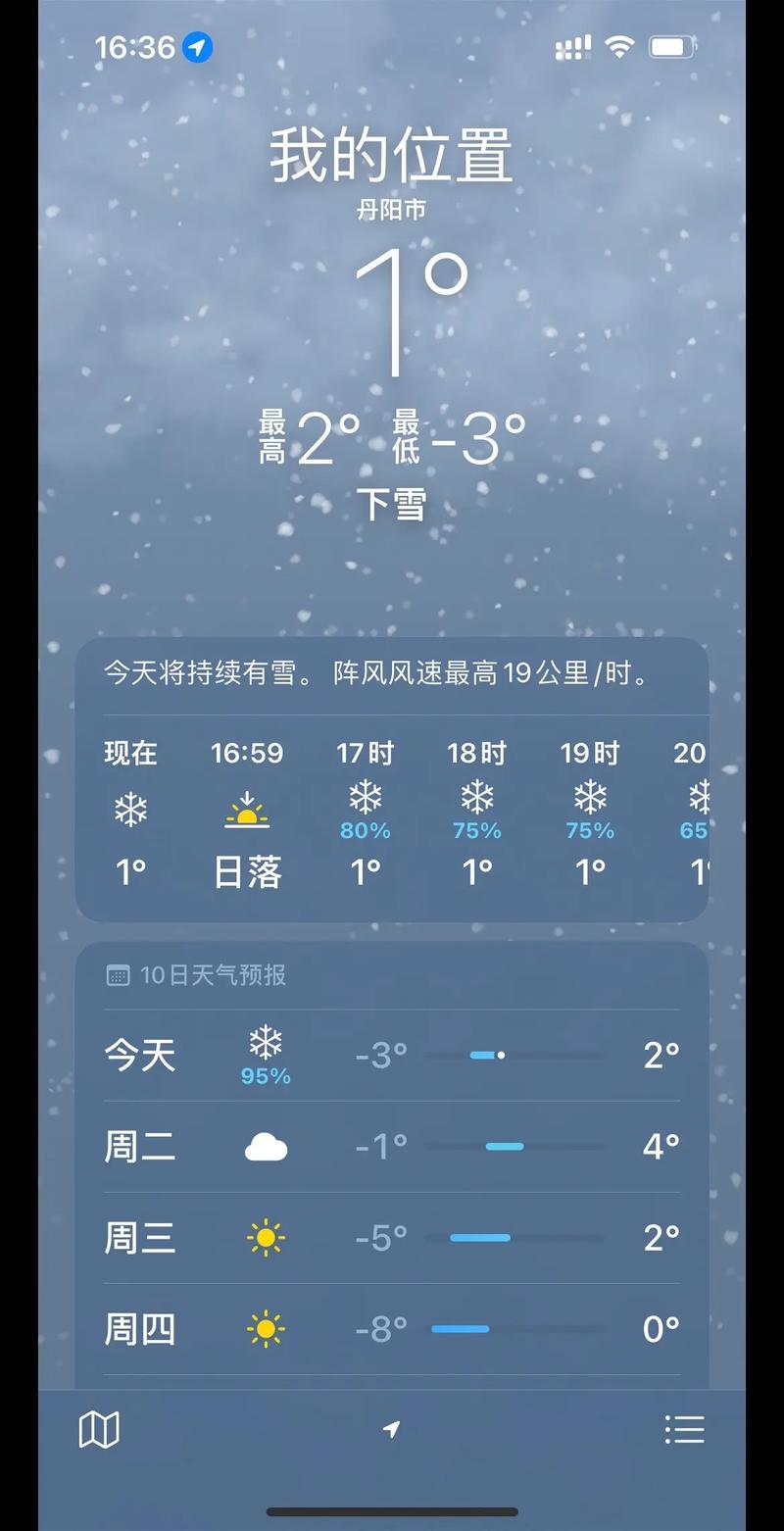Open the 今天 forecast row
Image resolution: width=784 pixels, height=1531 pixels.
pyautogui.click(x=392, y=1054)
